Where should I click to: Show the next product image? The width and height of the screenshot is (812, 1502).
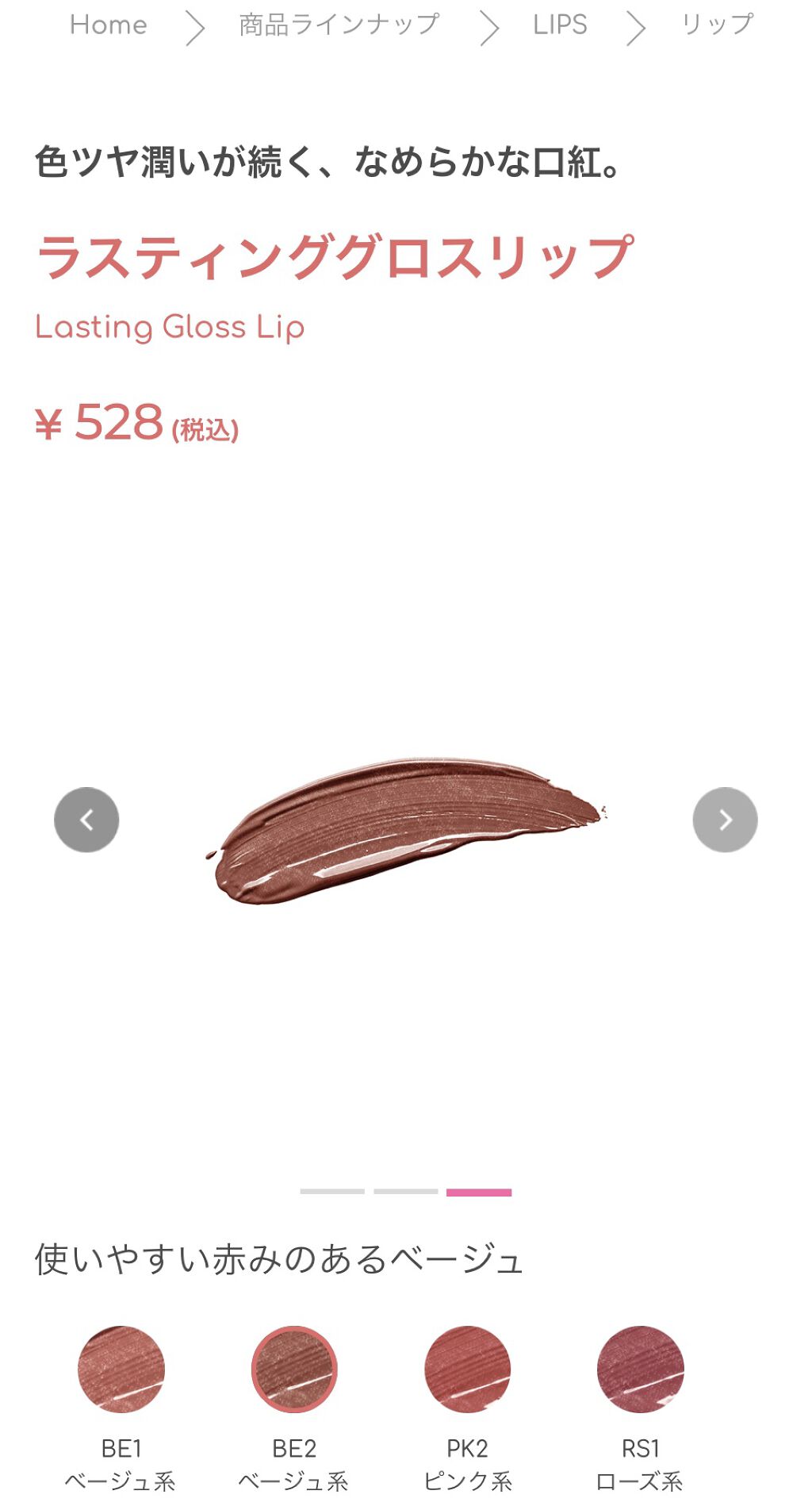pos(725,820)
